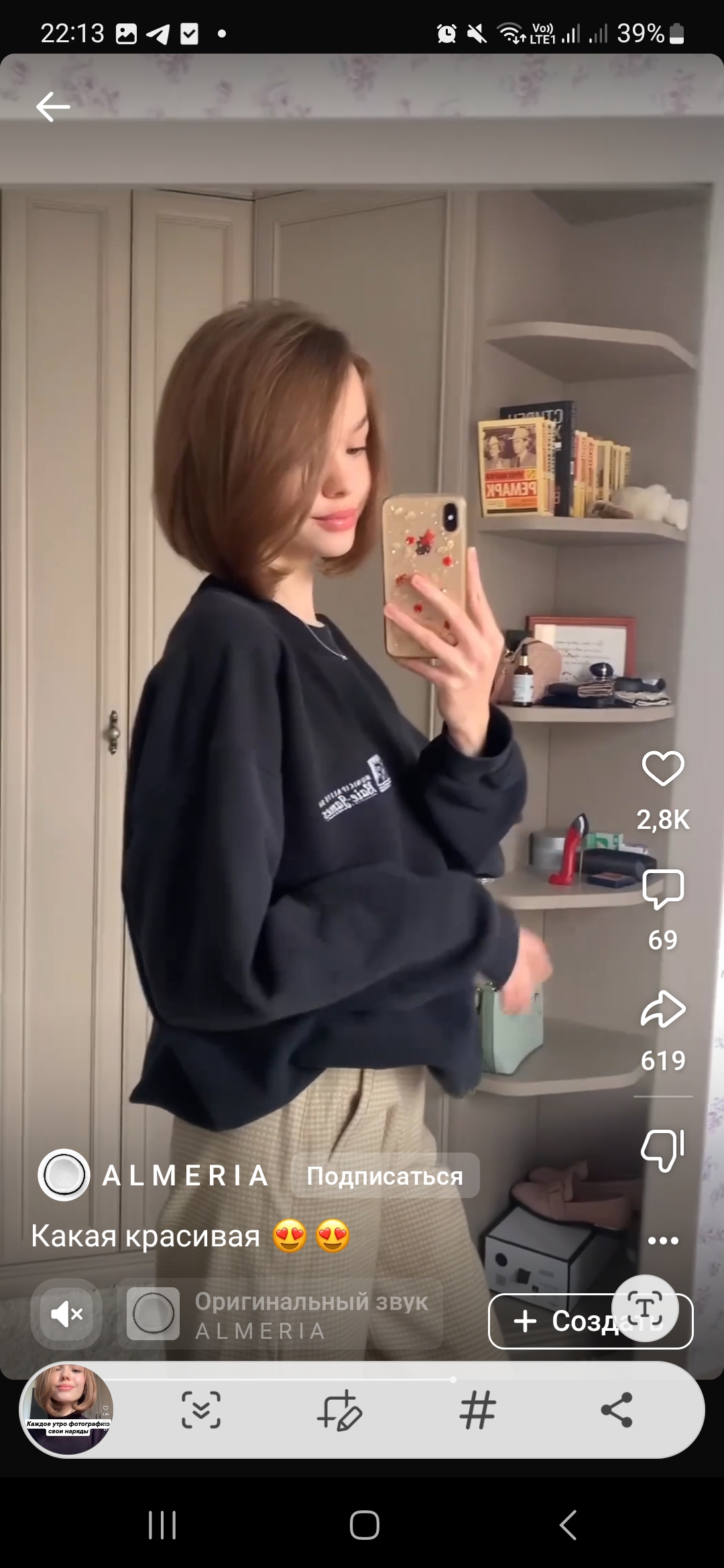Go back using the top-left arrow

pyautogui.click(x=53, y=107)
